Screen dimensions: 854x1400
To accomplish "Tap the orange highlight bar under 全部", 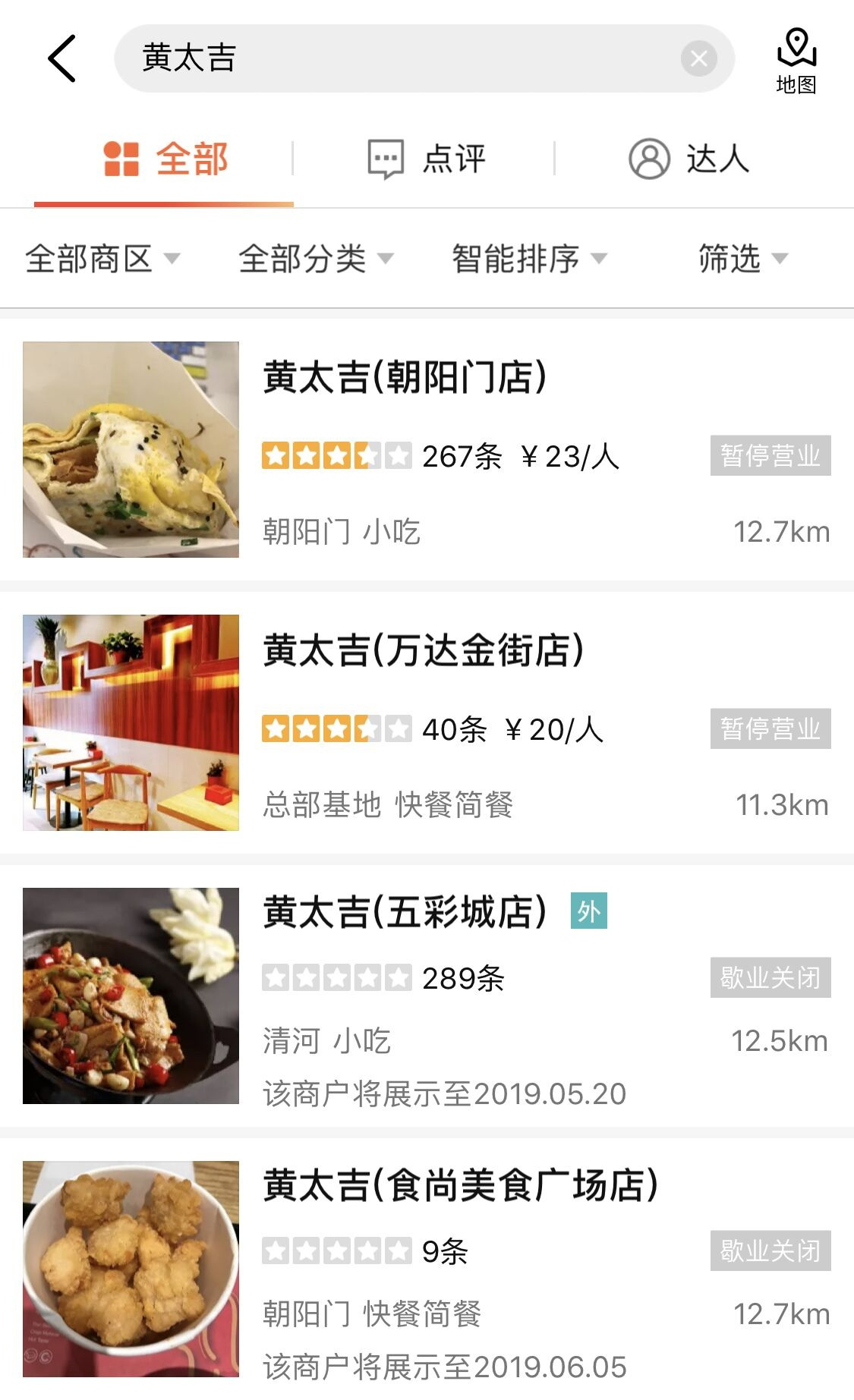I will 164,203.
